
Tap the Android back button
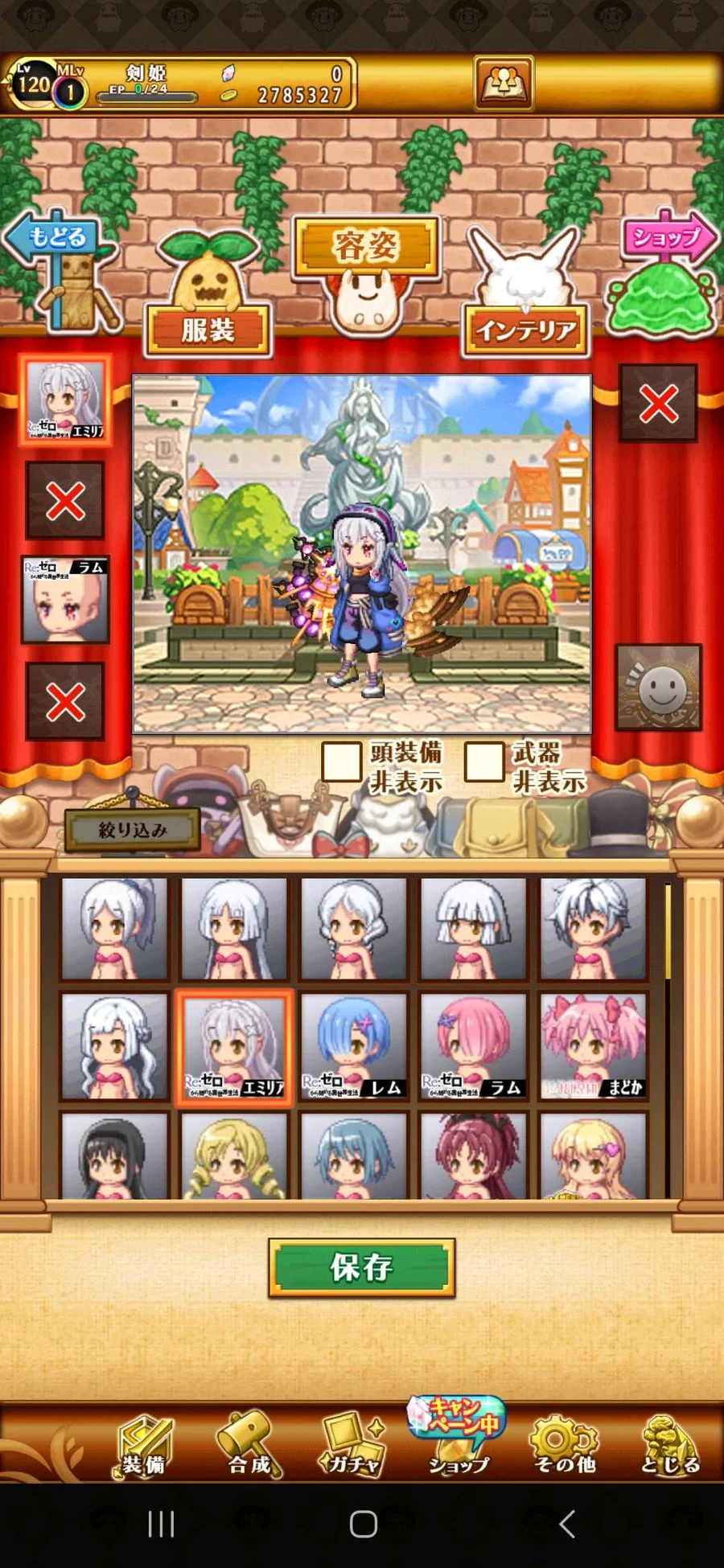pyautogui.click(x=567, y=1524)
